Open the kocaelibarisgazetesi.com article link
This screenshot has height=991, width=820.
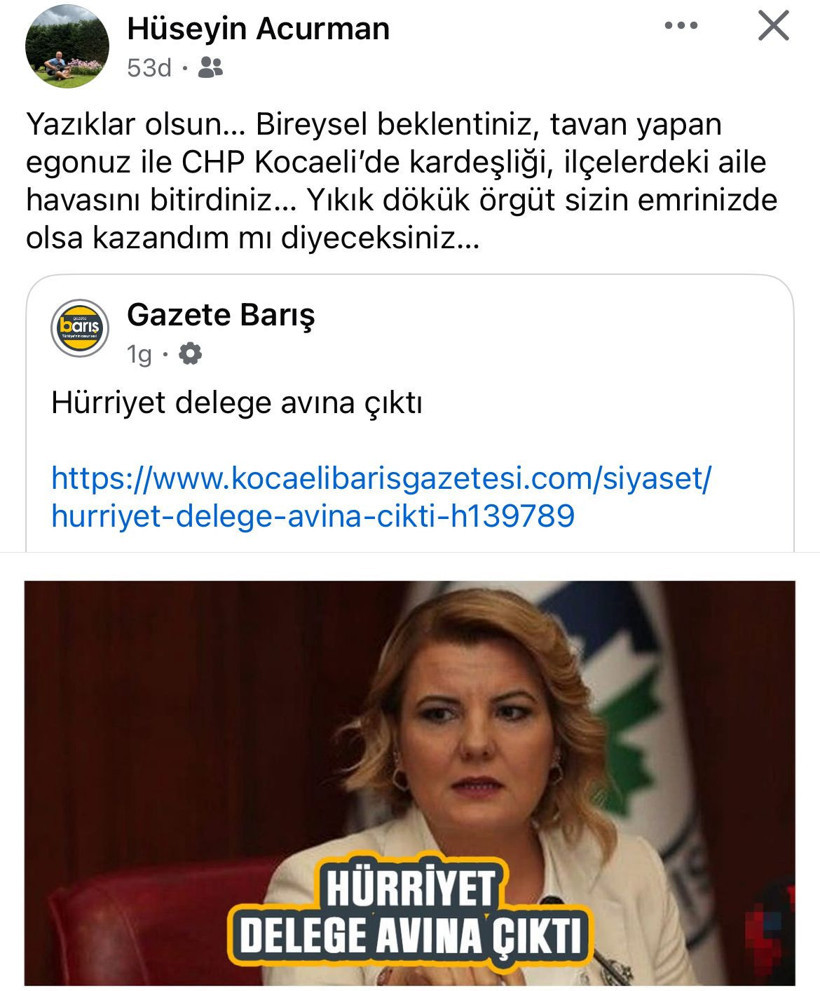point(380,496)
